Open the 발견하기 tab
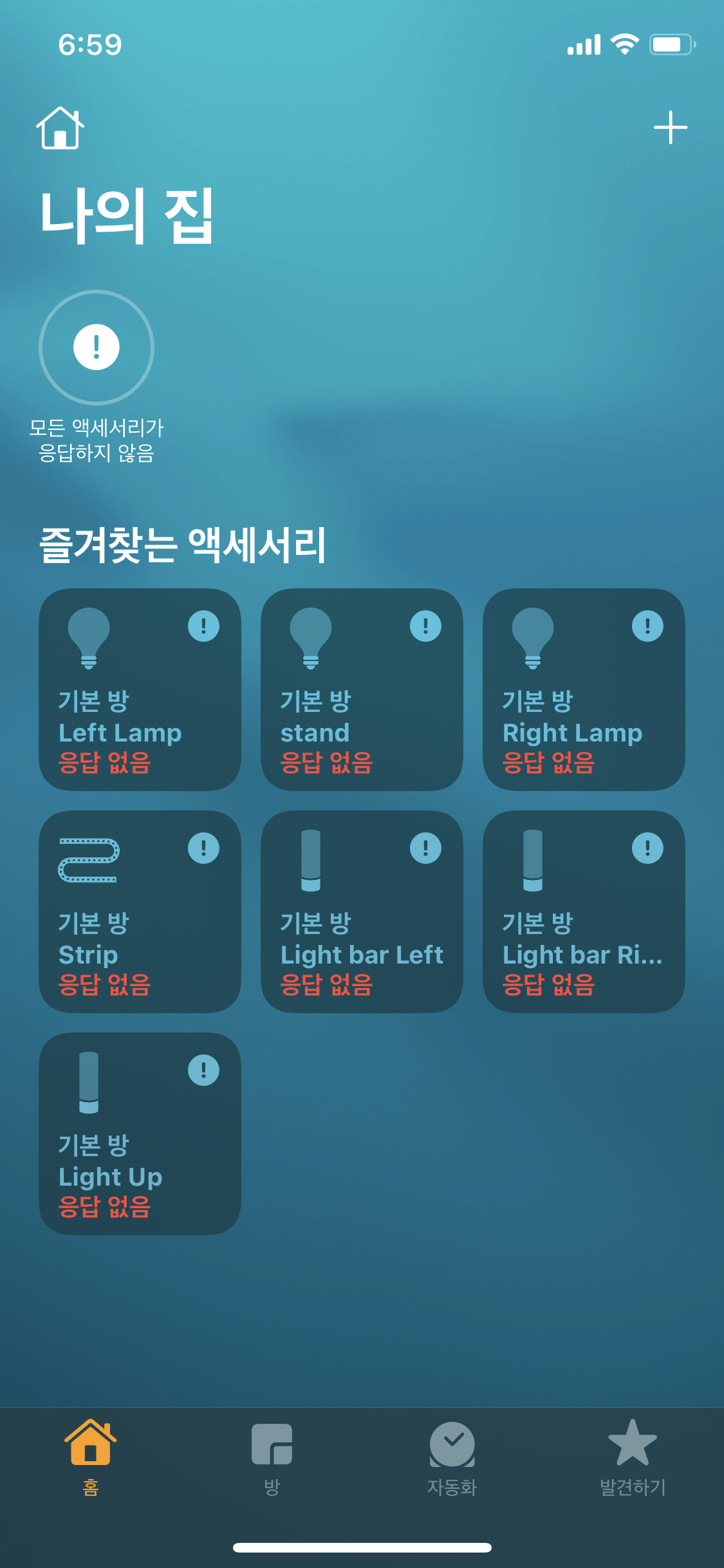 pyautogui.click(x=633, y=1457)
